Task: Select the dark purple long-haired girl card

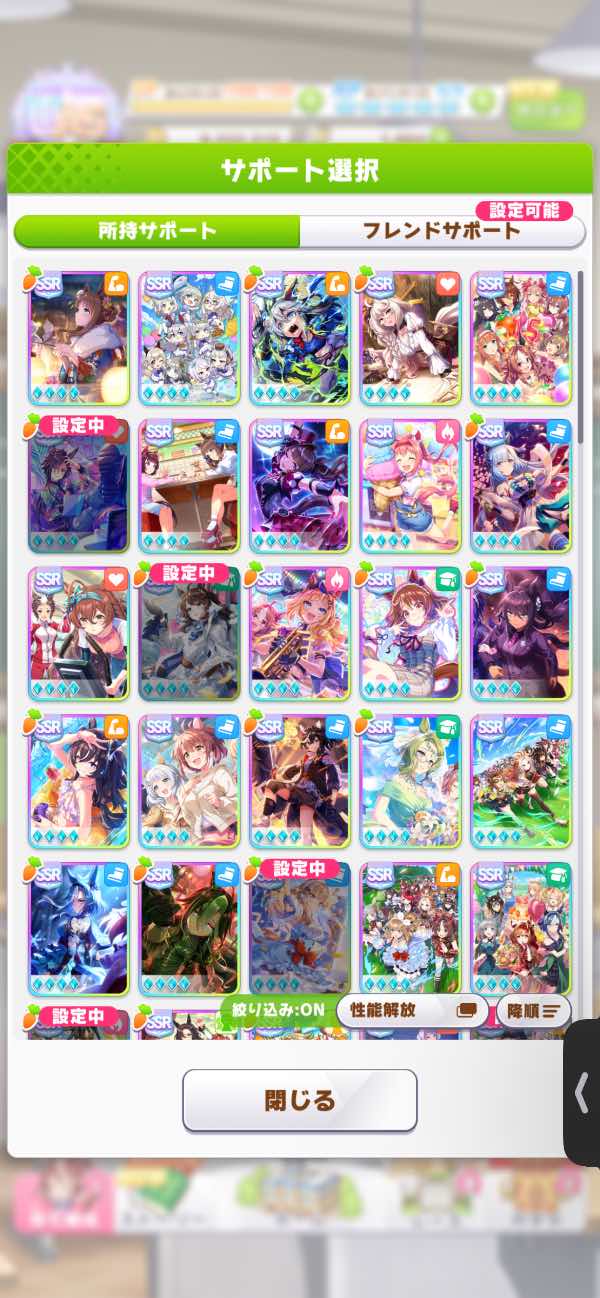Action: pyautogui.click(x=520, y=634)
